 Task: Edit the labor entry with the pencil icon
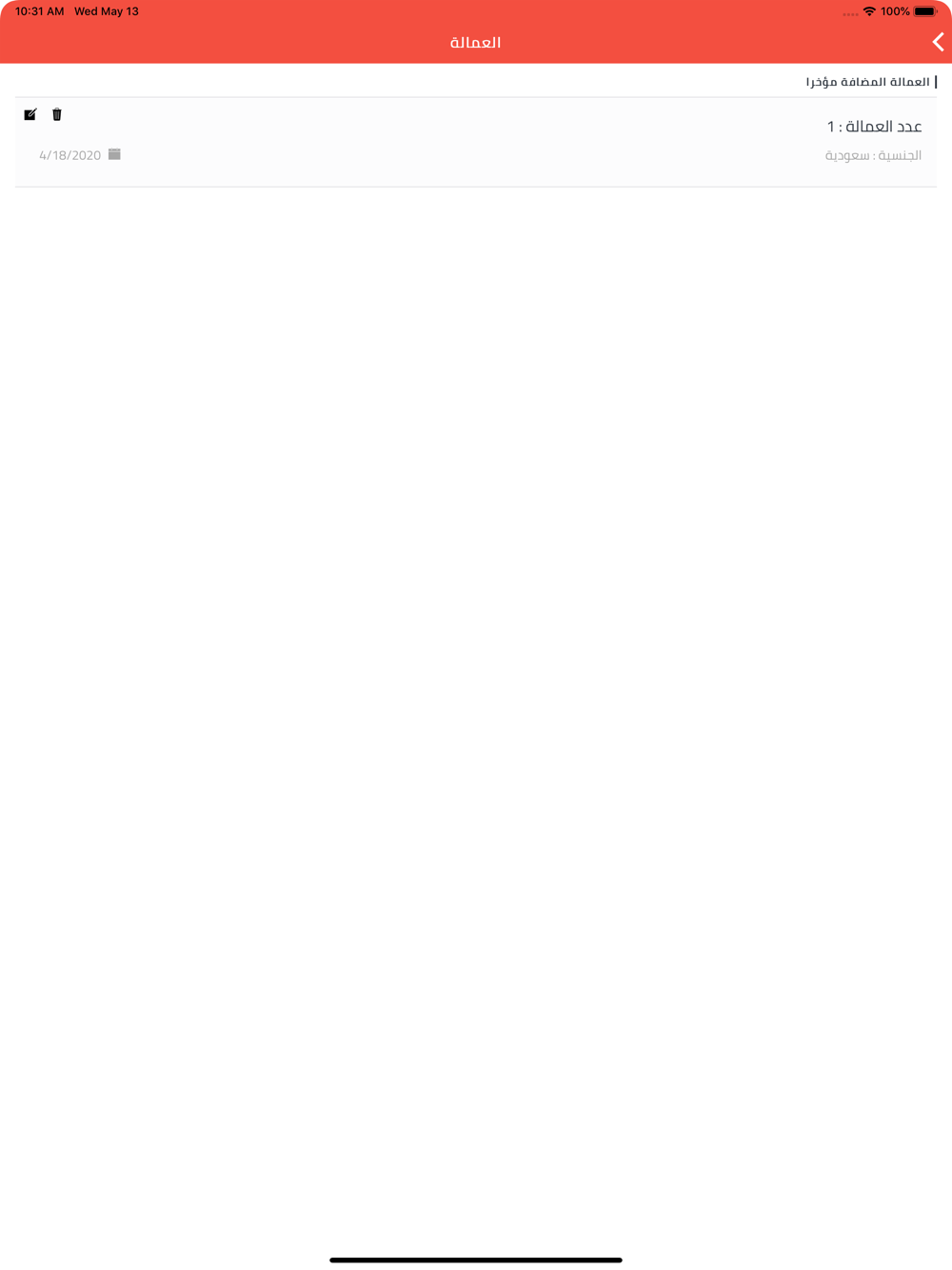point(30,114)
